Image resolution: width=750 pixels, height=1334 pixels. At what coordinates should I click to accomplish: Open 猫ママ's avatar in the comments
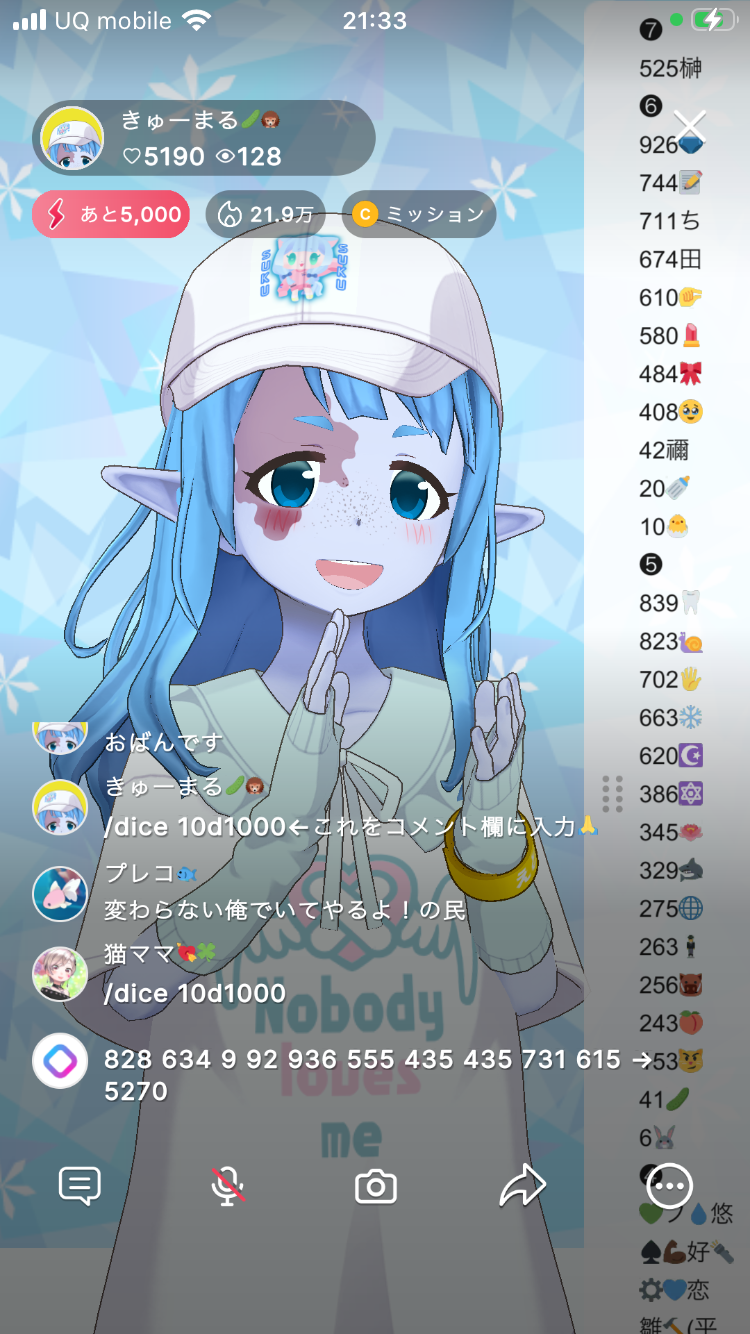pyautogui.click(x=60, y=974)
